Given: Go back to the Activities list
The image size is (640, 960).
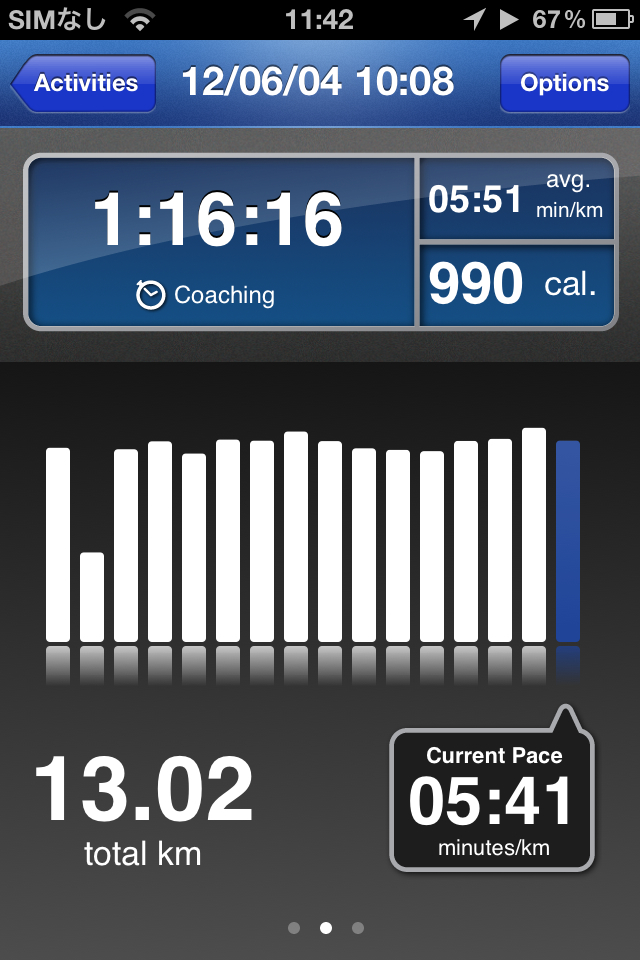Looking at the screenshot, I should coord(85,83).
